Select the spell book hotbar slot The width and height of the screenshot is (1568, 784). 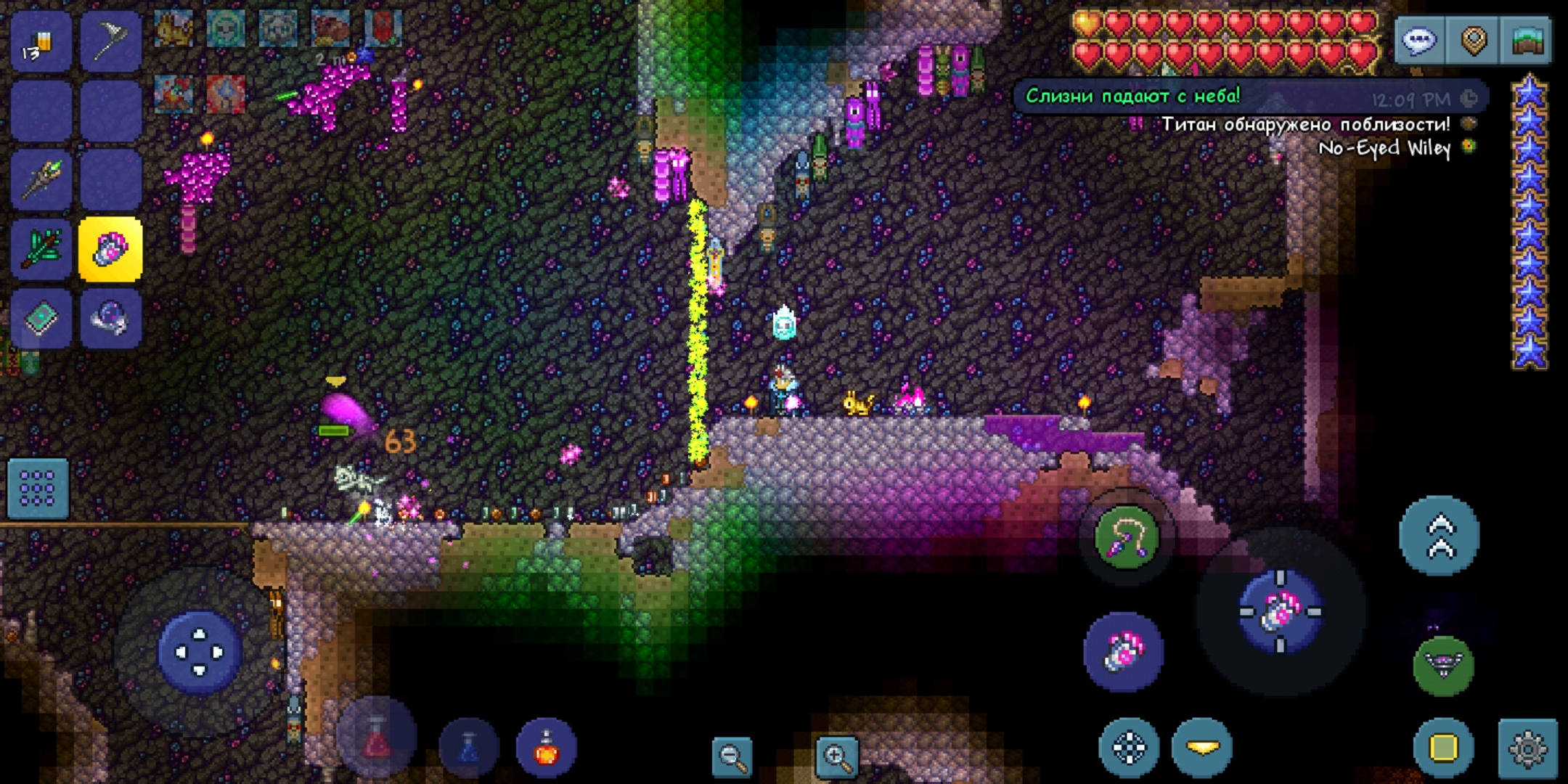pos(41,319)
